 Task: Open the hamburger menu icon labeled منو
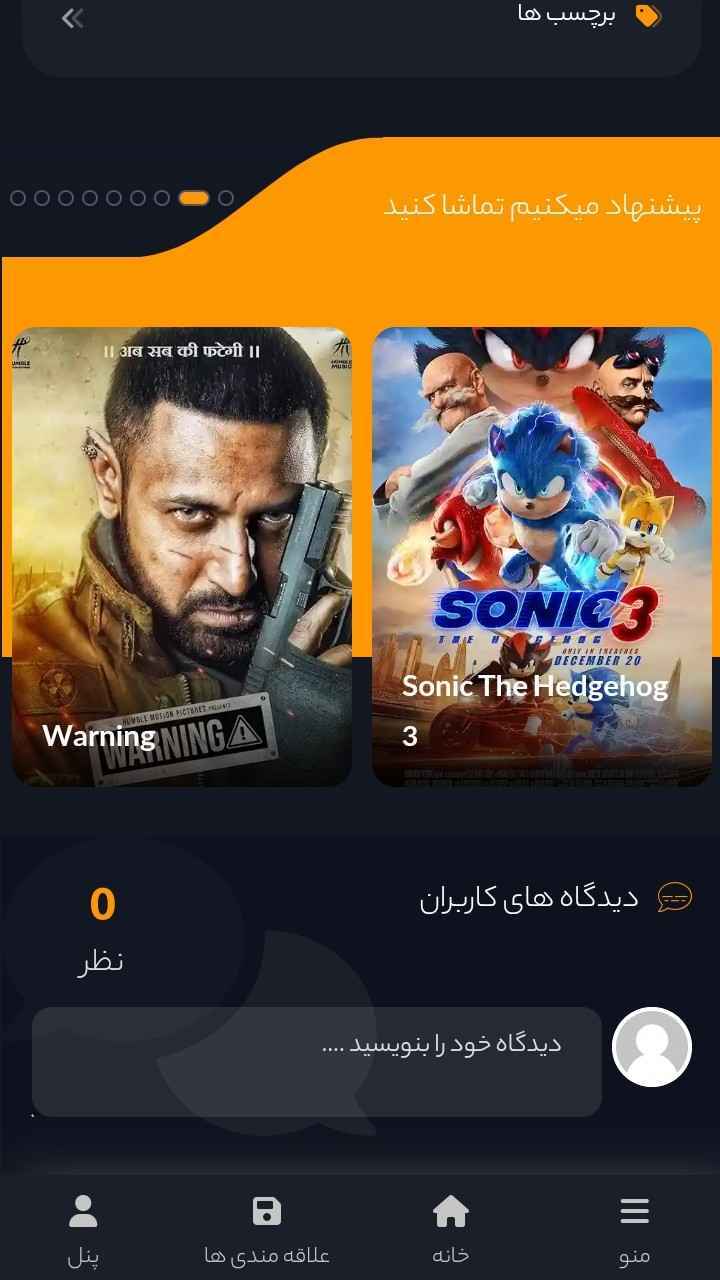(634, 1212)
